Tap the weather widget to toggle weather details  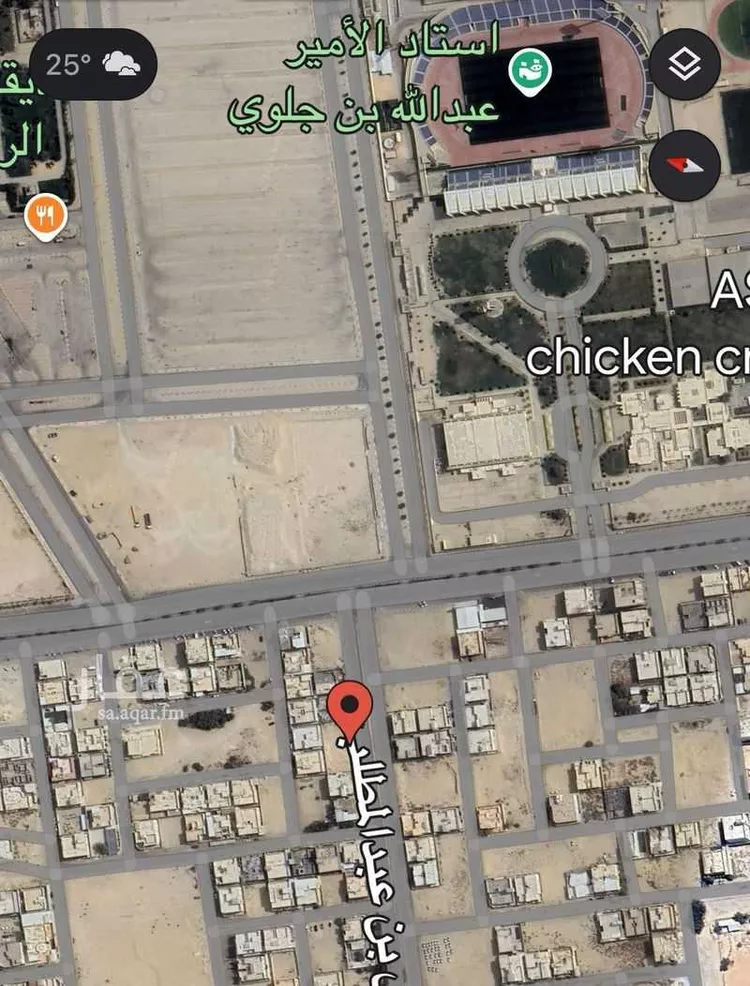click(95, 62)
